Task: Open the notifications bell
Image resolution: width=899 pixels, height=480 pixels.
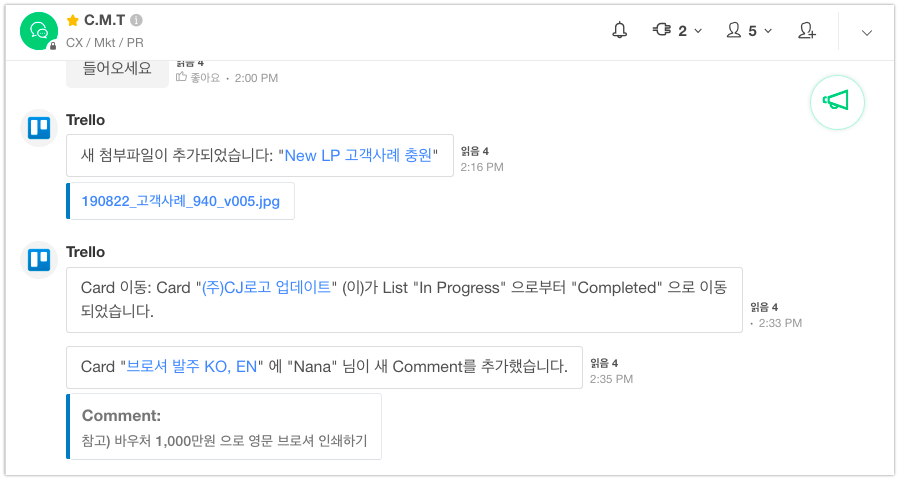Action: coord(620,31)
